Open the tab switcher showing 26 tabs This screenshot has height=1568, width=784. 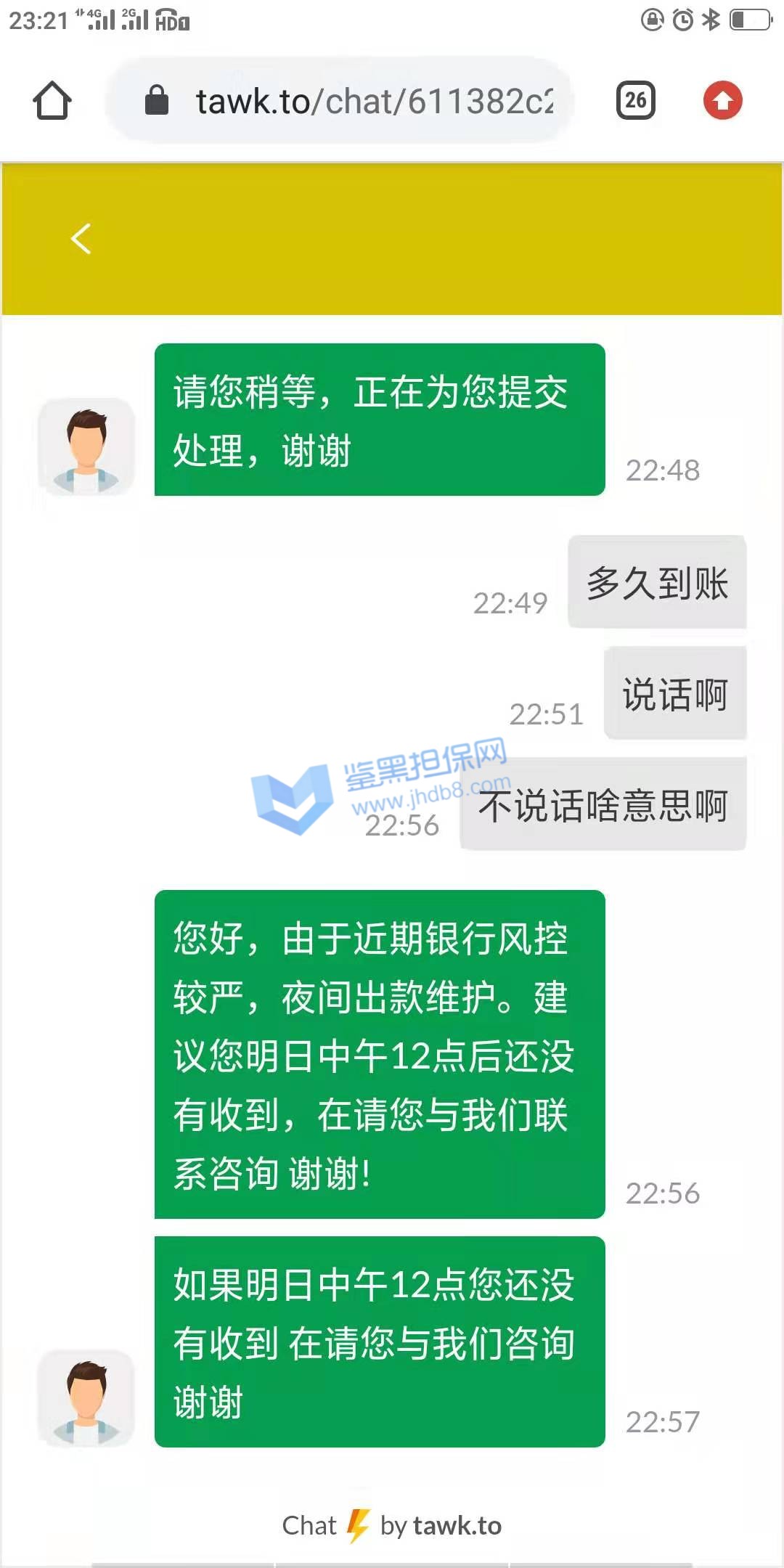pos(635,100)
